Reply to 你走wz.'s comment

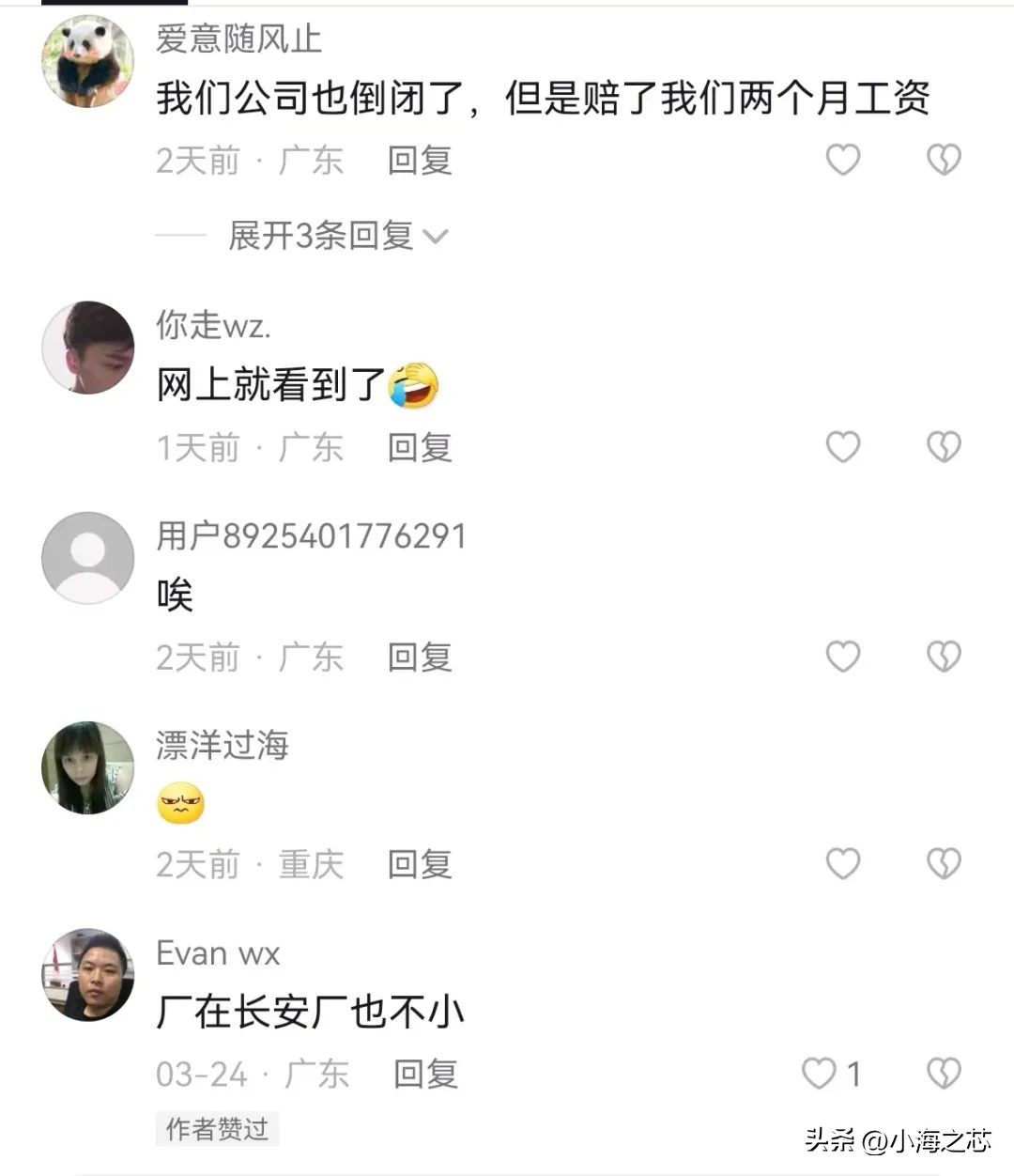pos(420,448)
